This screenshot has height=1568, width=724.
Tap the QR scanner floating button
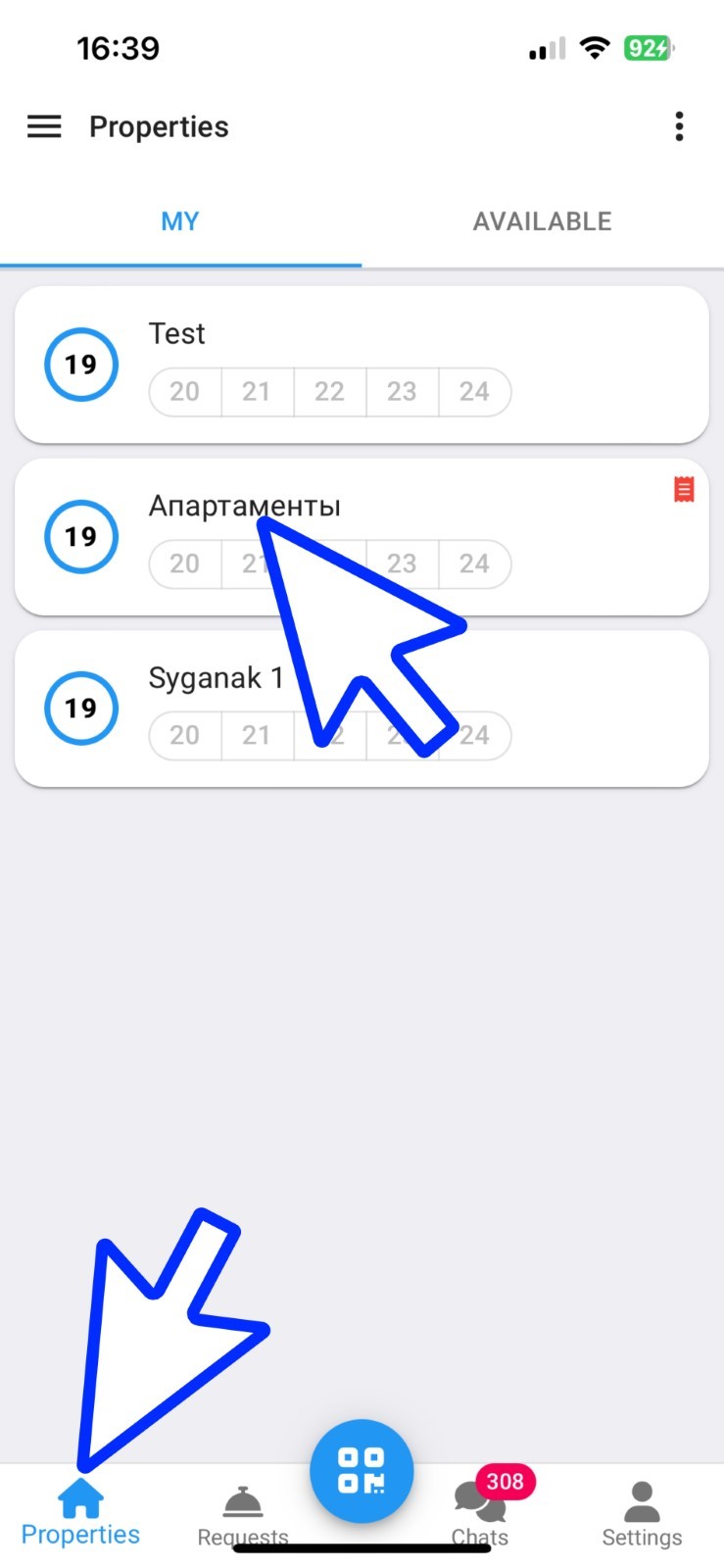click(x=362, y=1471)
